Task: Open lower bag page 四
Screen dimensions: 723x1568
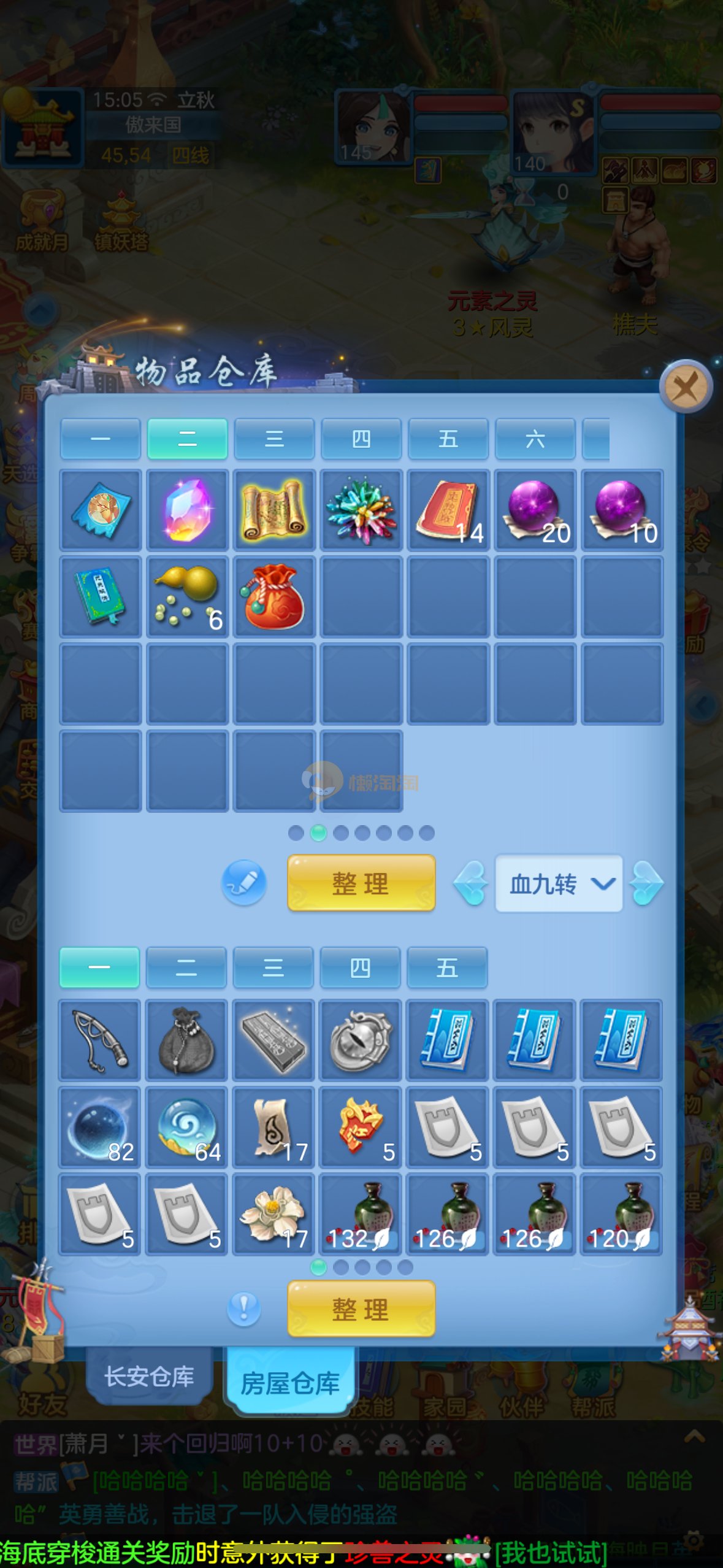Action: point(360,967)
